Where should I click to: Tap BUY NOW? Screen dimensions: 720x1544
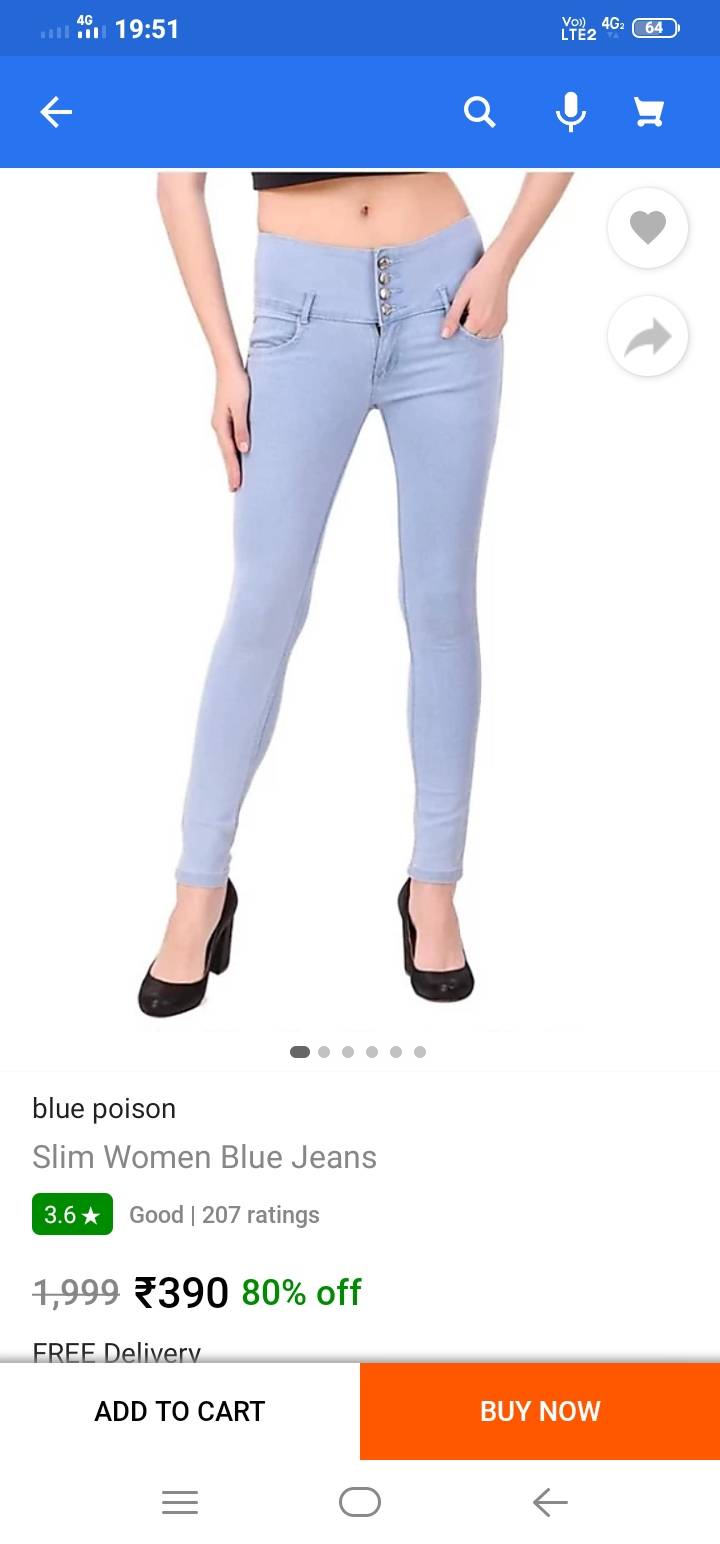[540, 1411]
